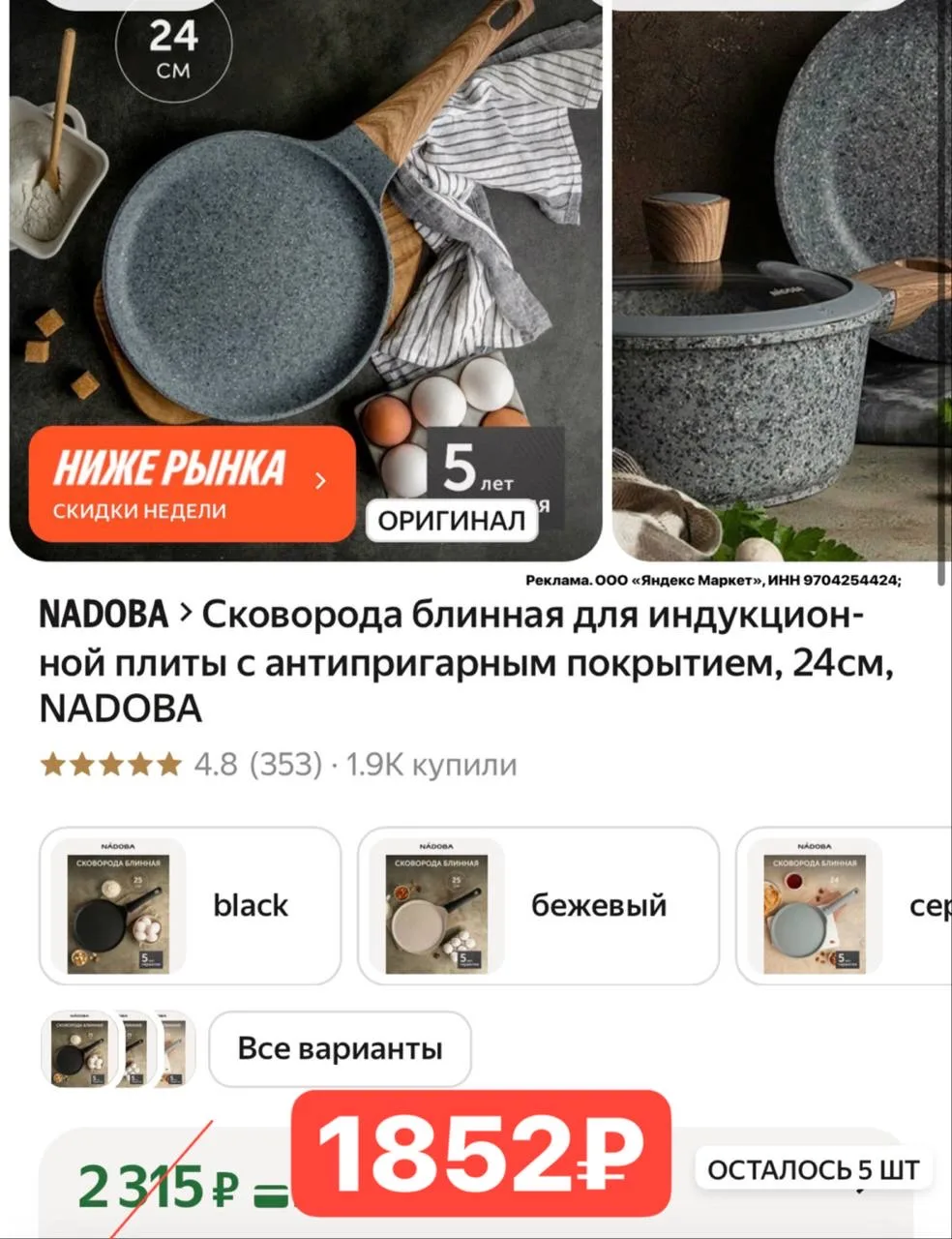Choose the бежевый color variant
Screen dimensions: 952x1239
click(537, 905)
